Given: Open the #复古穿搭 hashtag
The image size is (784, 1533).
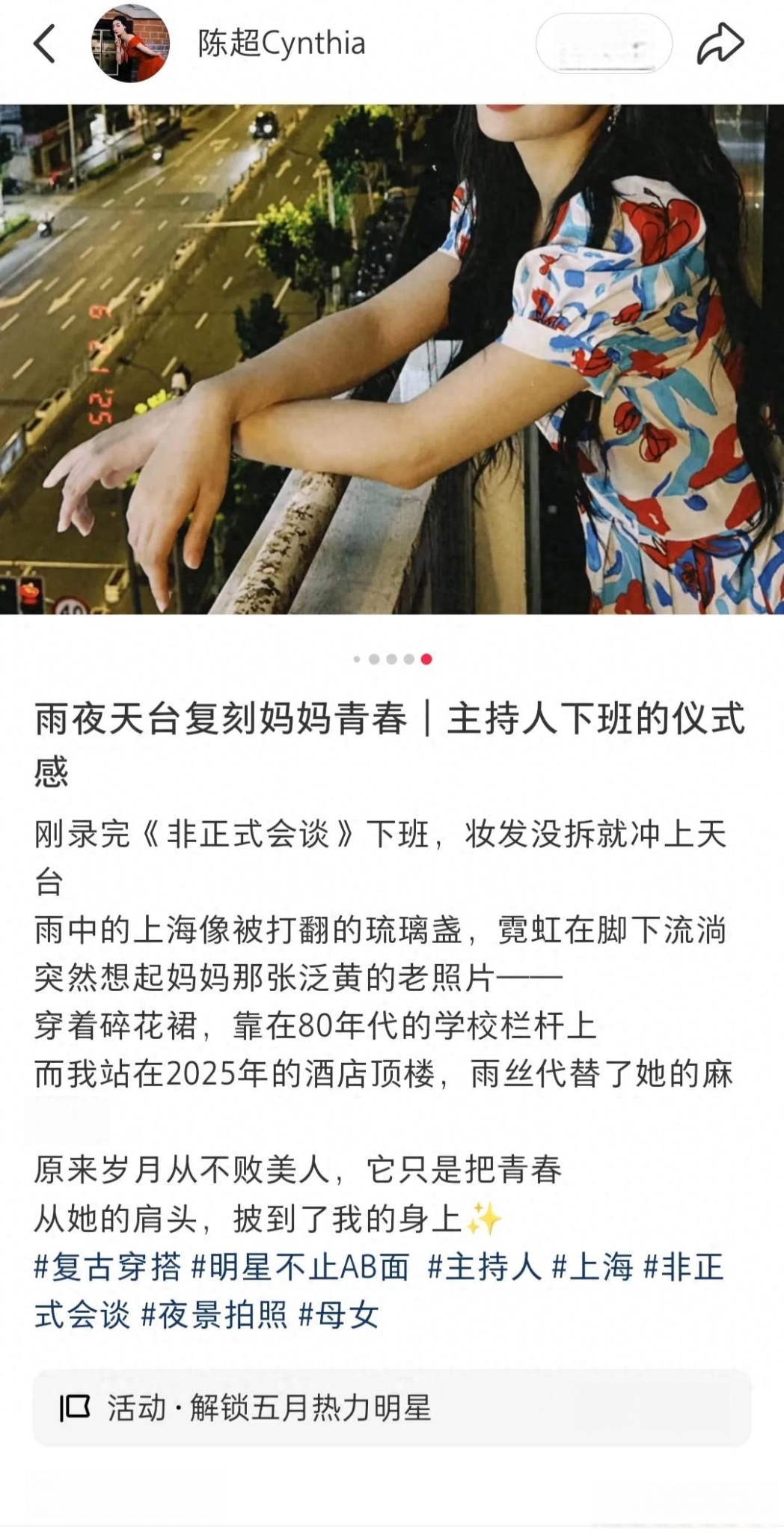Looking at the screenshot, I should click(x=108, y=1267).
